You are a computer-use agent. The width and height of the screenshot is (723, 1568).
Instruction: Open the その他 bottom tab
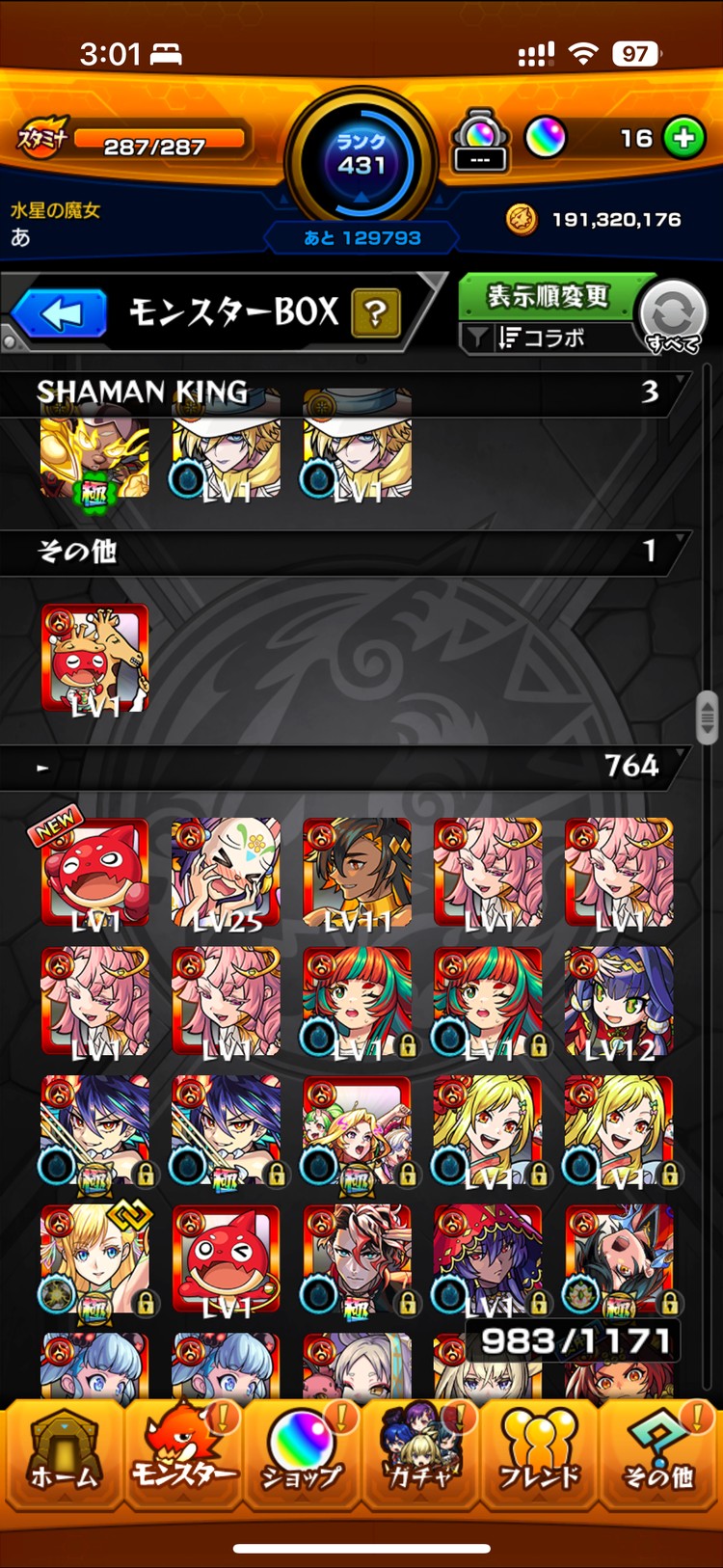[658, 1456]
